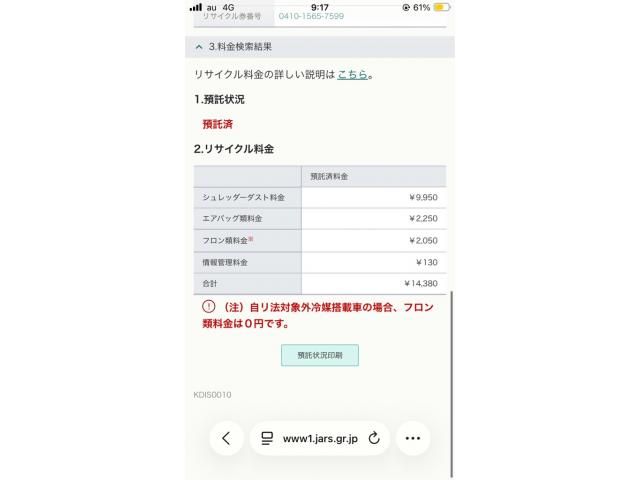The height and width of the screenshot is (480, 640).
Task: Collapse the 3.料金検索結果 section
Action: point(199,47)
